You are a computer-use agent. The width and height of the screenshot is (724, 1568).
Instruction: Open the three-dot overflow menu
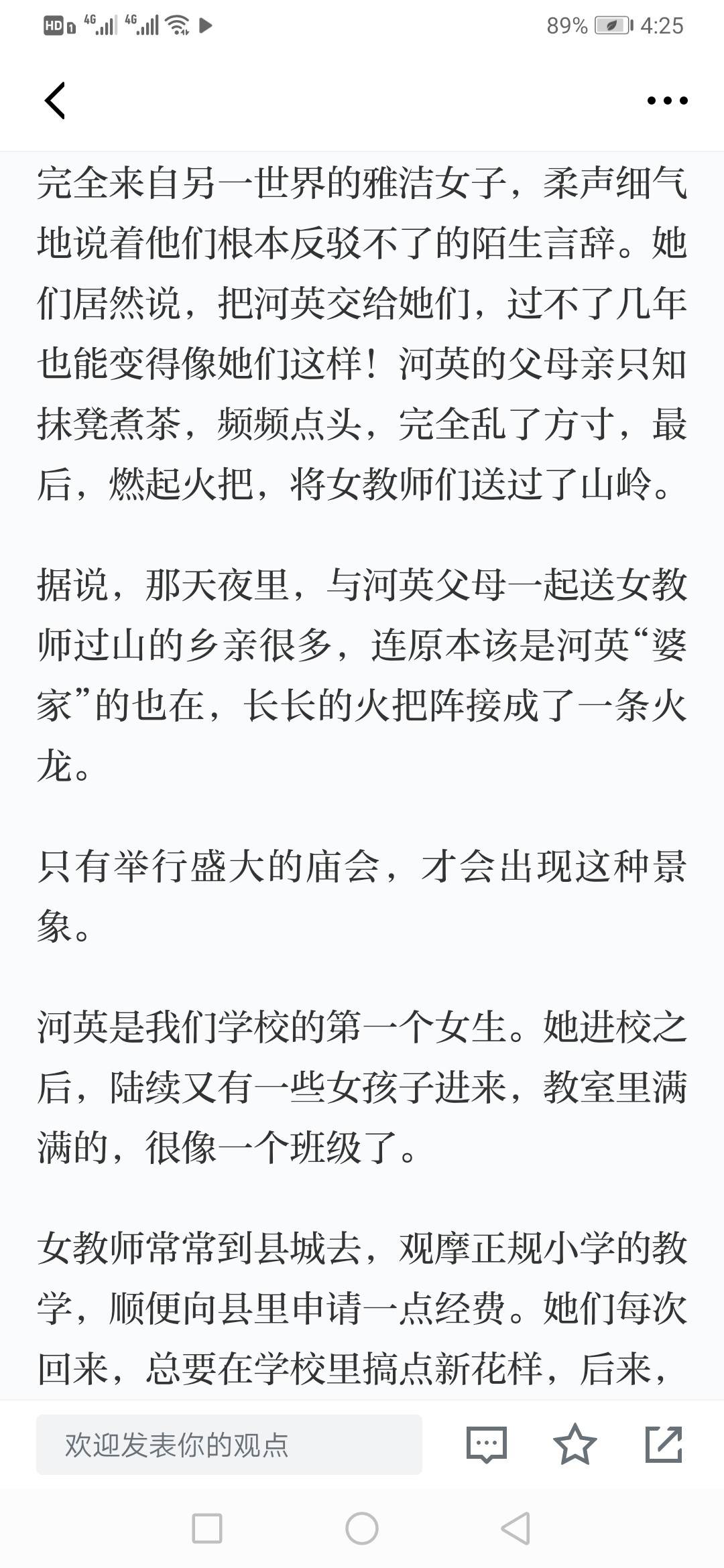pyautogui.click(x=667, y=101)
